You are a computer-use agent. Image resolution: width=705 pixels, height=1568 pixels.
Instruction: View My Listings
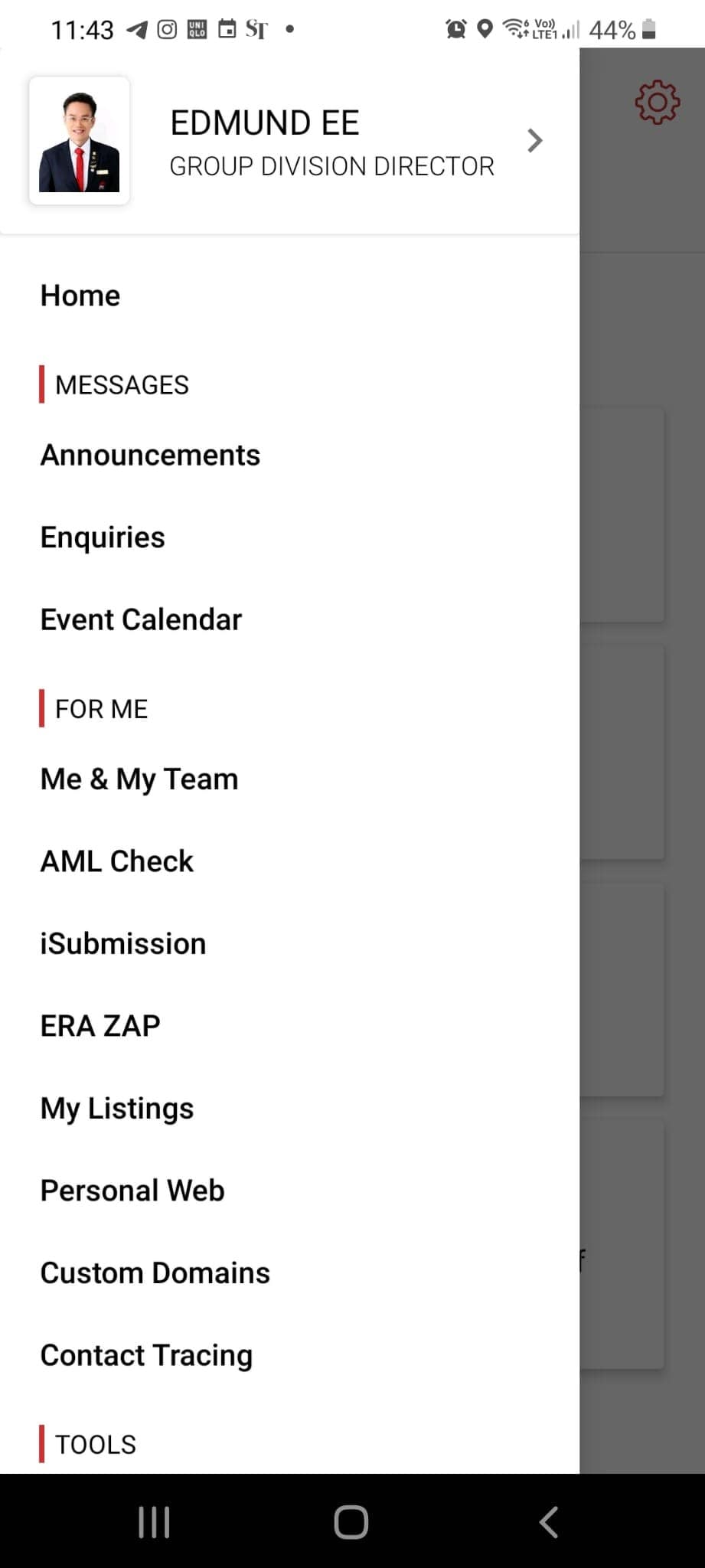click(x=117, y=1109)
